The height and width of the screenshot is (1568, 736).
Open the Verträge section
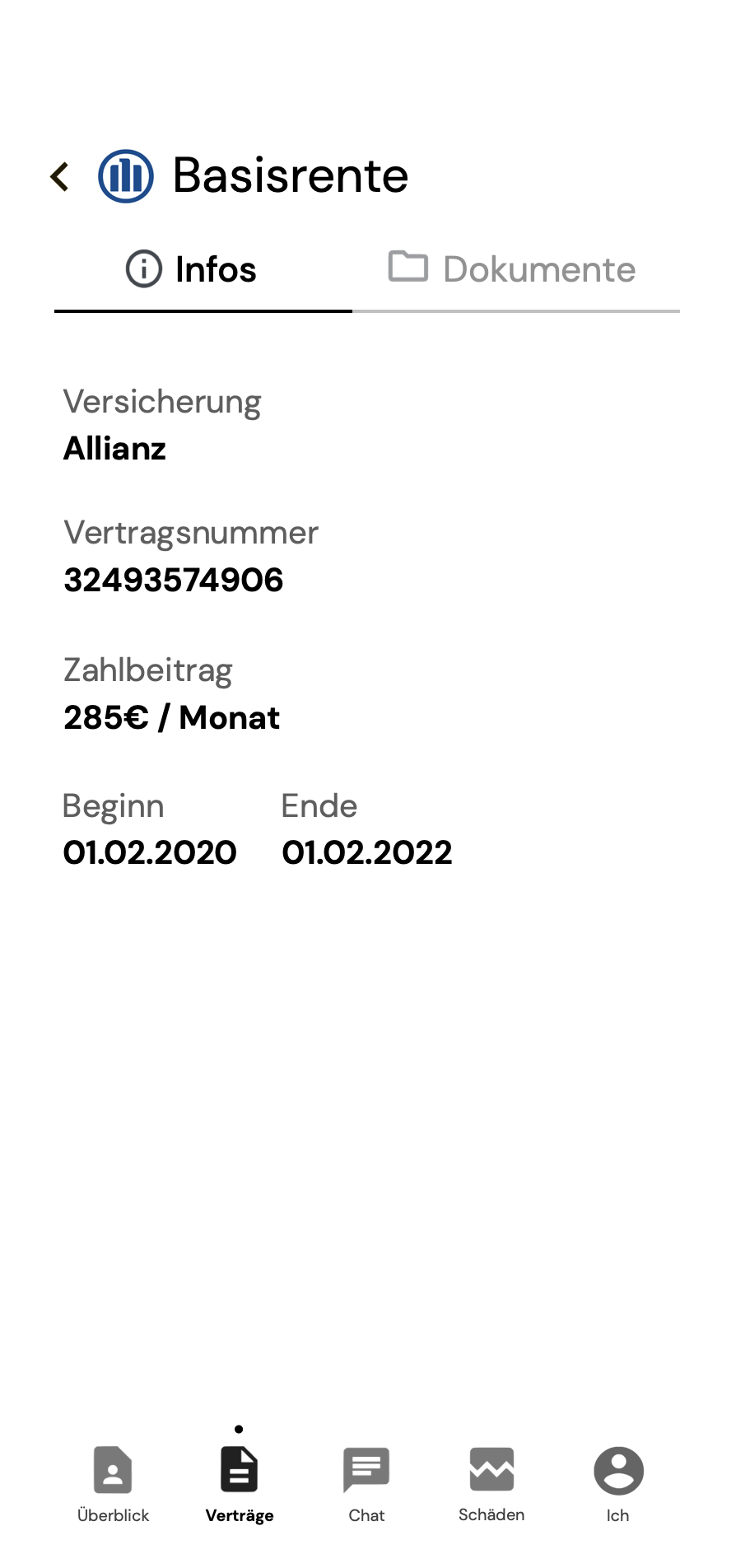tap(240, 1484)
